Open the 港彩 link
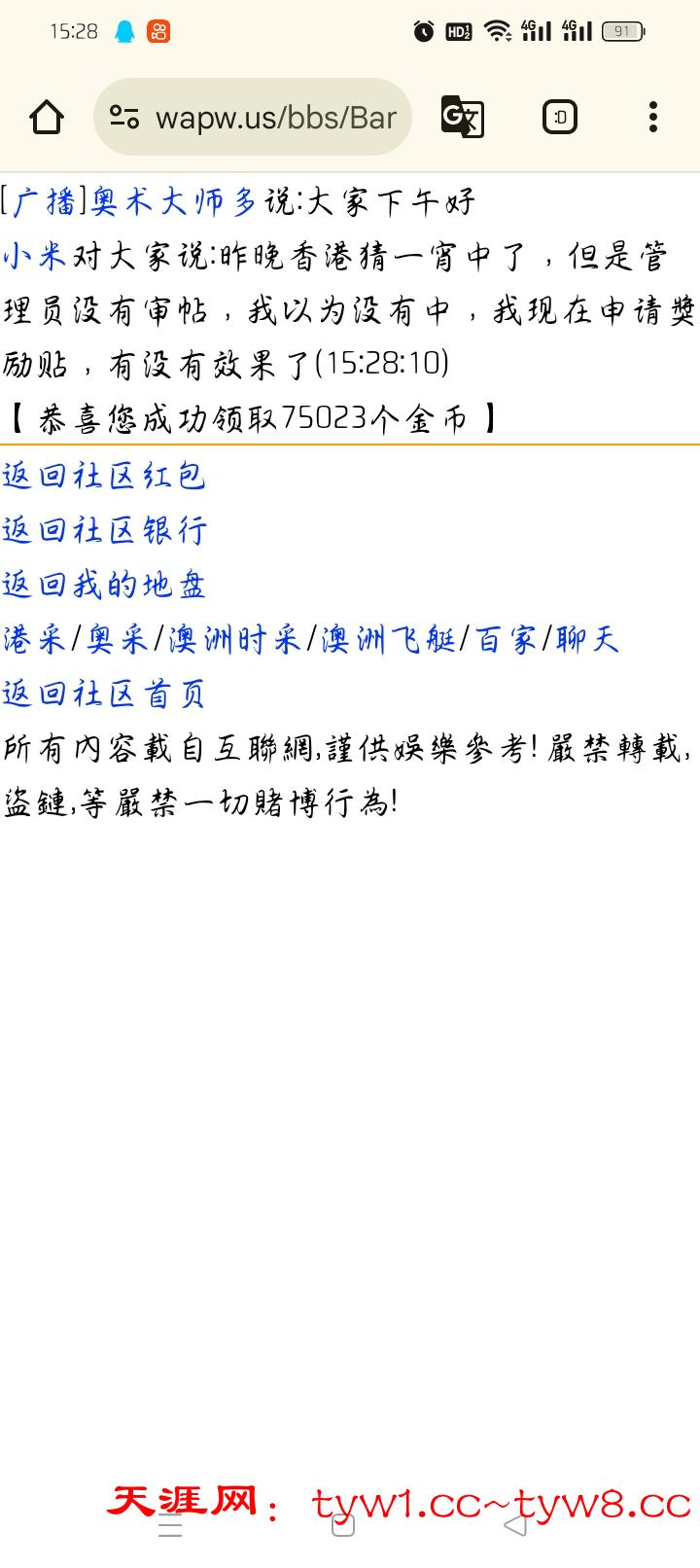 (x=34, y=639)
